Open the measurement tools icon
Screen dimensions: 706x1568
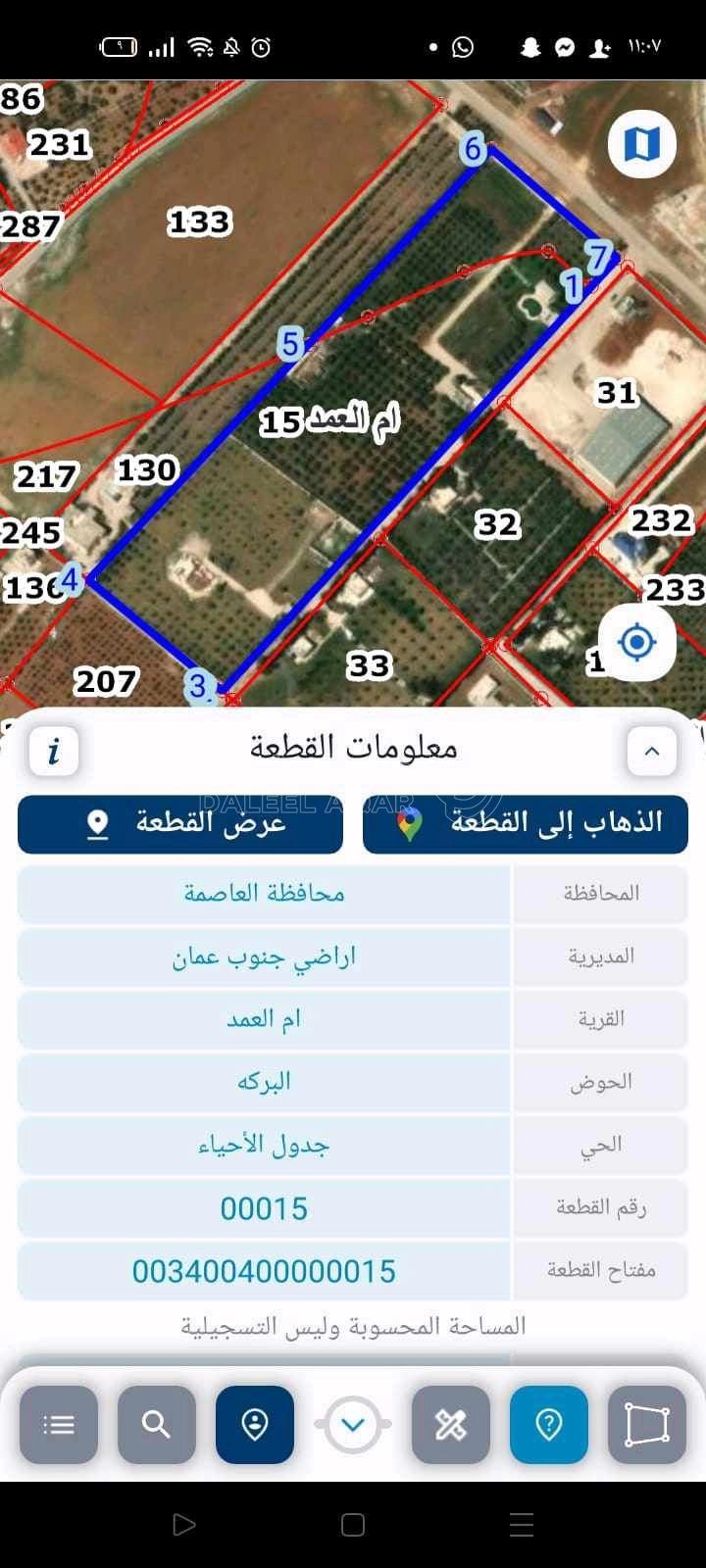pos(450,1425)
